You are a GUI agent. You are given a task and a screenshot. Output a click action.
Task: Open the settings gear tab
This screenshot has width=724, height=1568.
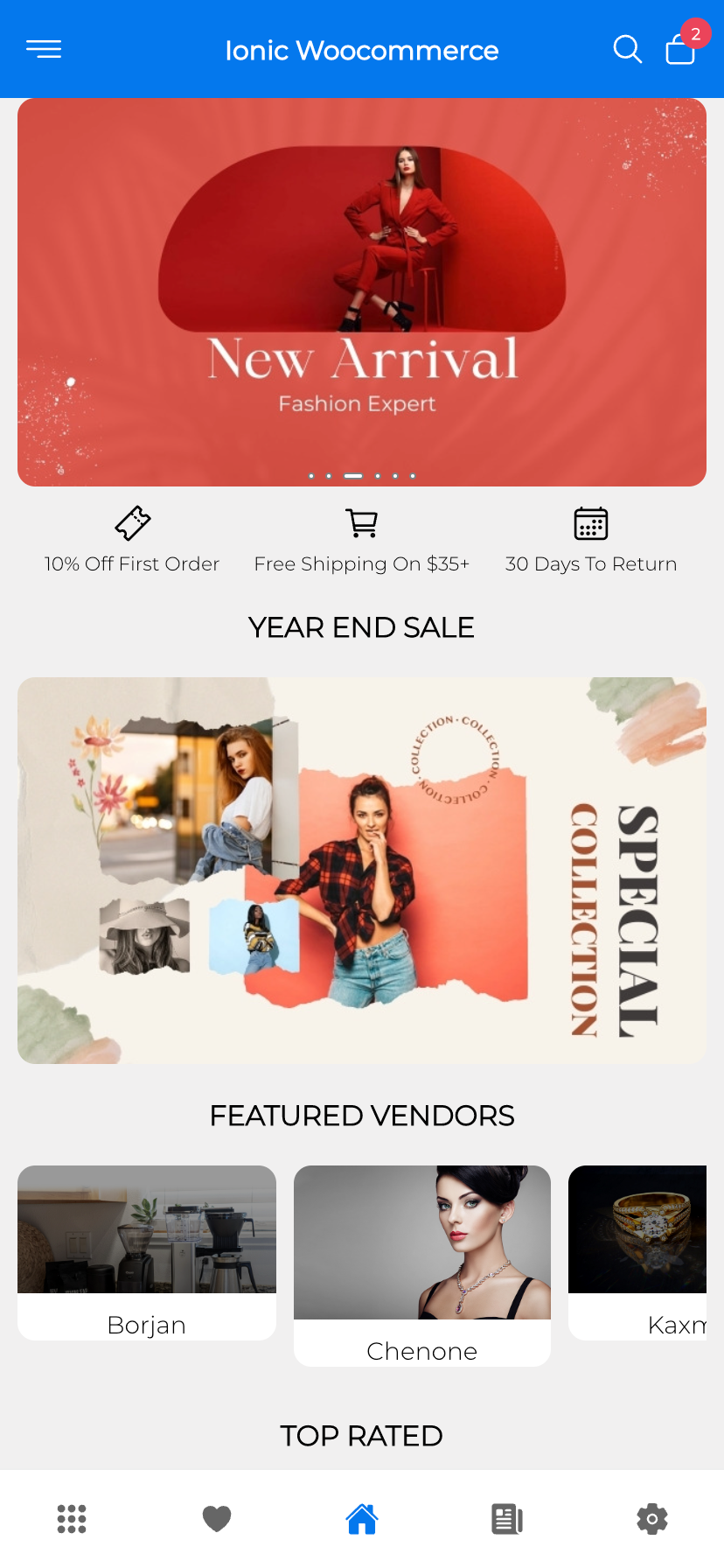pyautogui.click(x=652, y=1519)
